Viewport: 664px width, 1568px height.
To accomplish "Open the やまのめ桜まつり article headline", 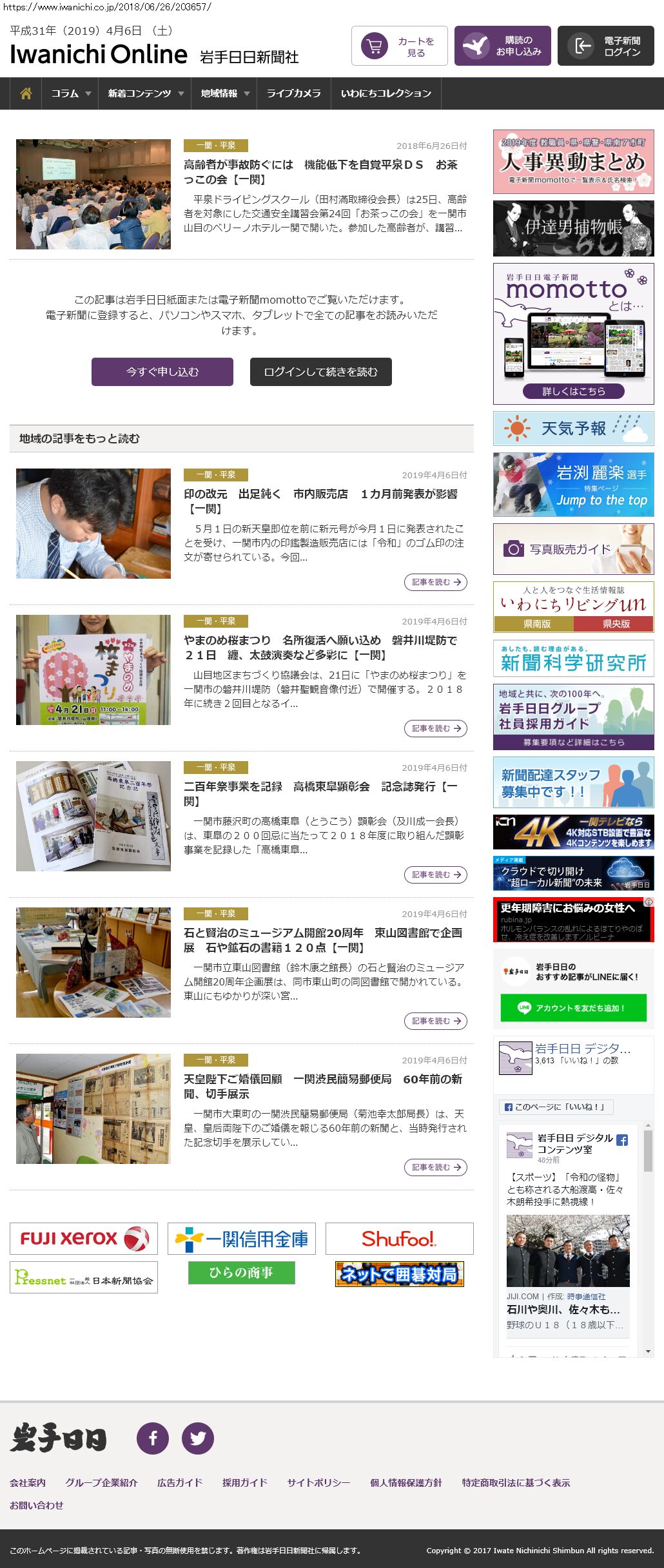I will [320, 648].
